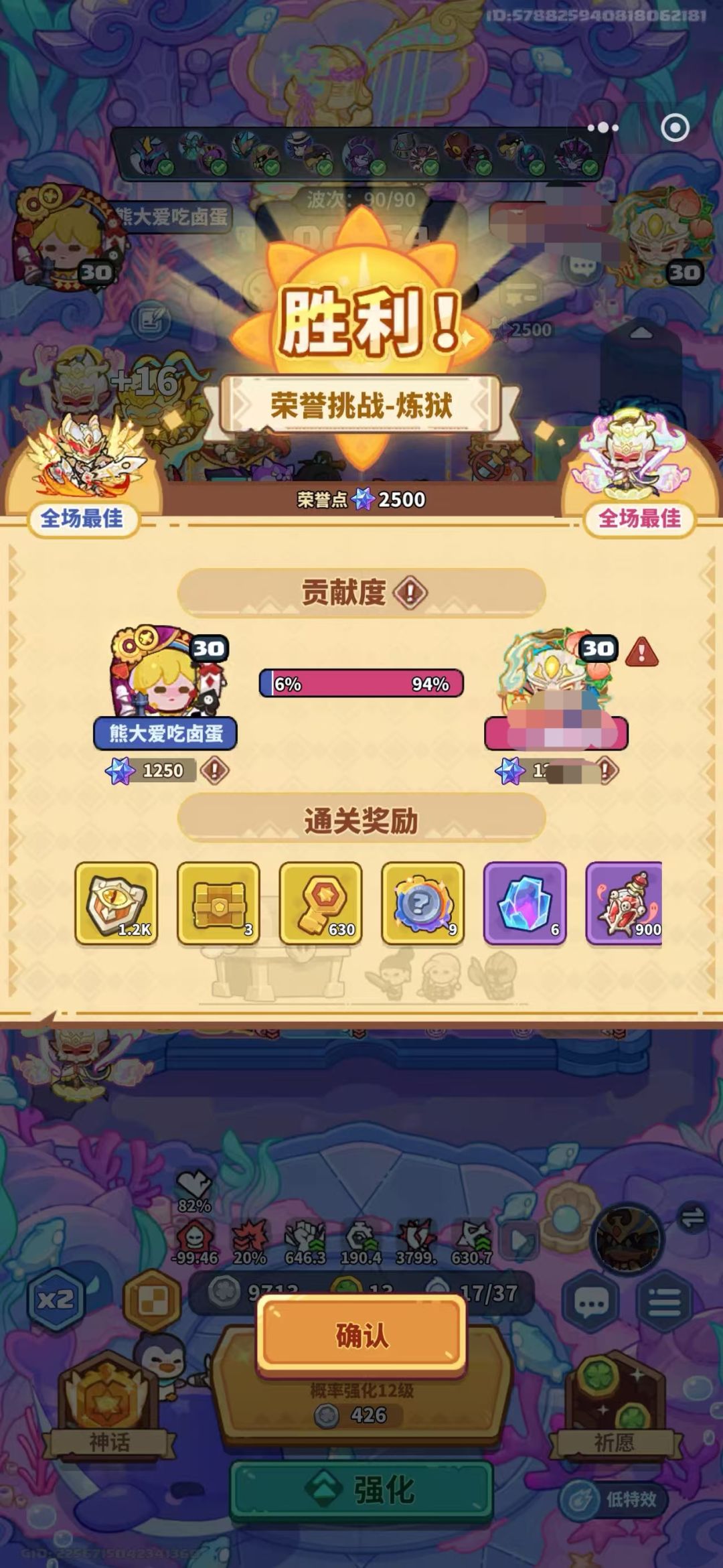Close the mini-program with the circle icon
Viewport: 723px width, 1568px height.
[x=675, y=127]
